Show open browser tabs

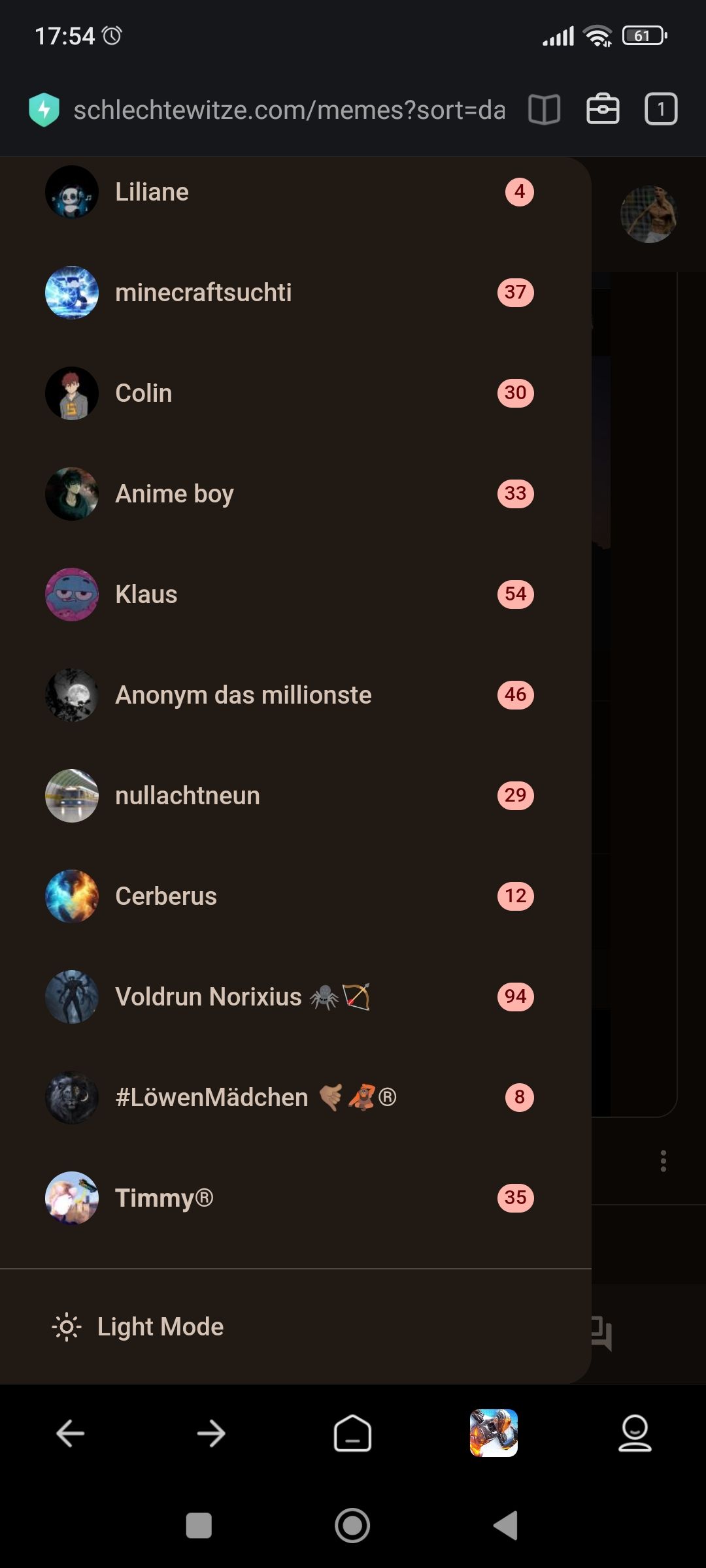coord(661,109)
